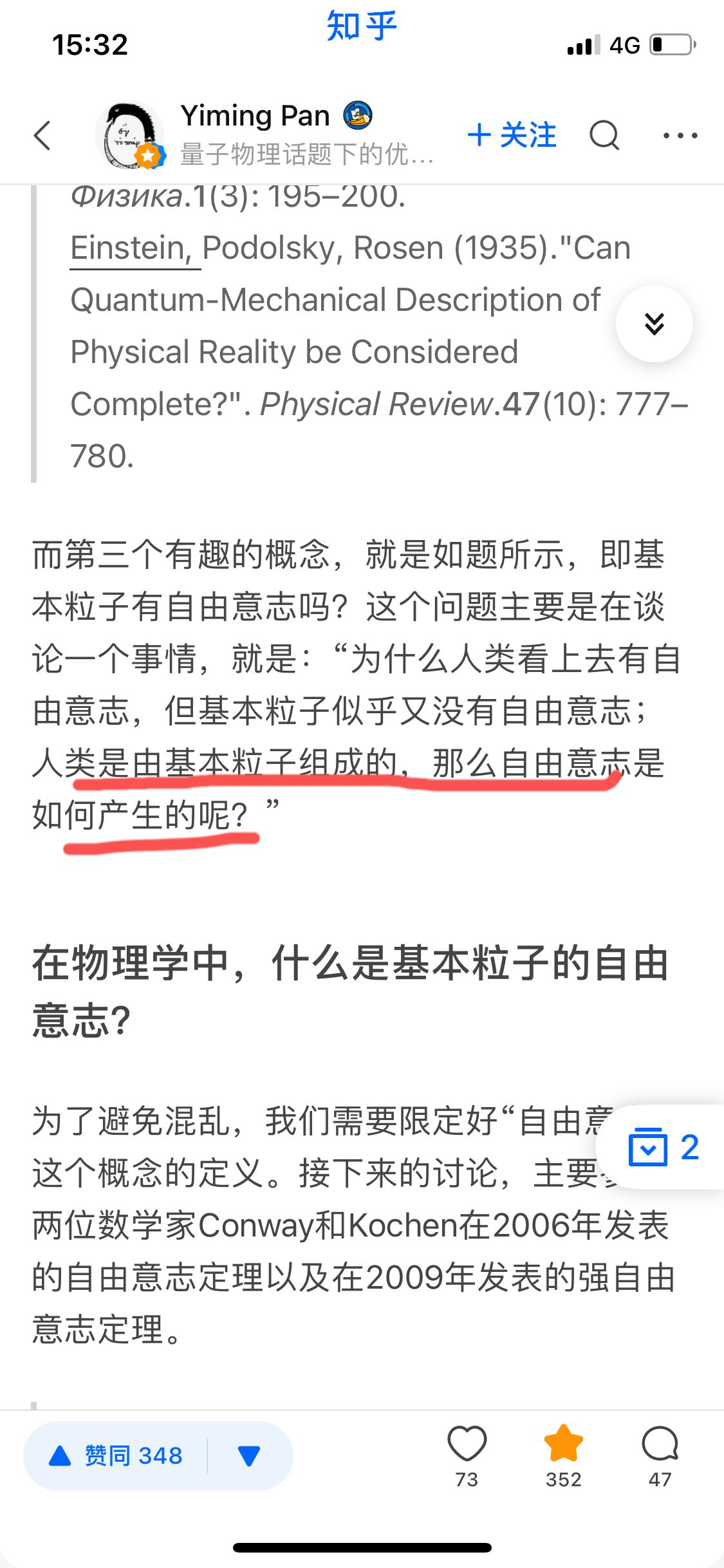Open search from the top bar
Image resolution: width=724 pixels, height=1568 pixels.
(x=604, y=135)
